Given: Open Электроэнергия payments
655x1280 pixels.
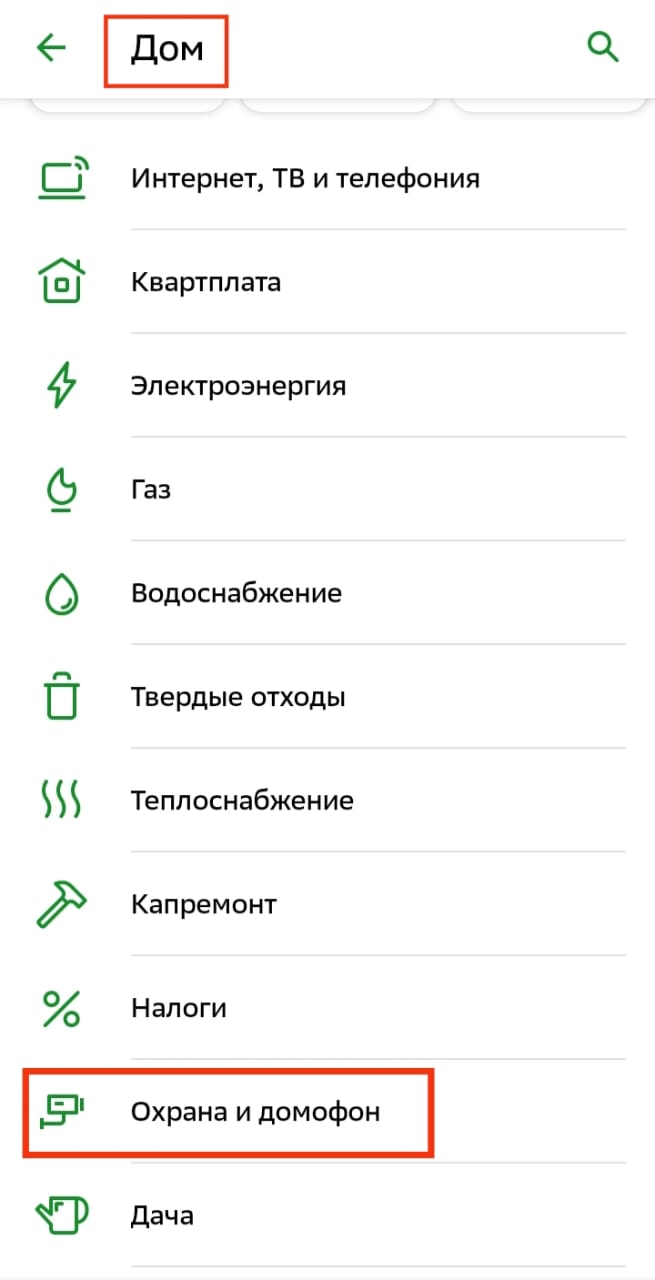Looking at the screenshot, I should click(238, 386).
